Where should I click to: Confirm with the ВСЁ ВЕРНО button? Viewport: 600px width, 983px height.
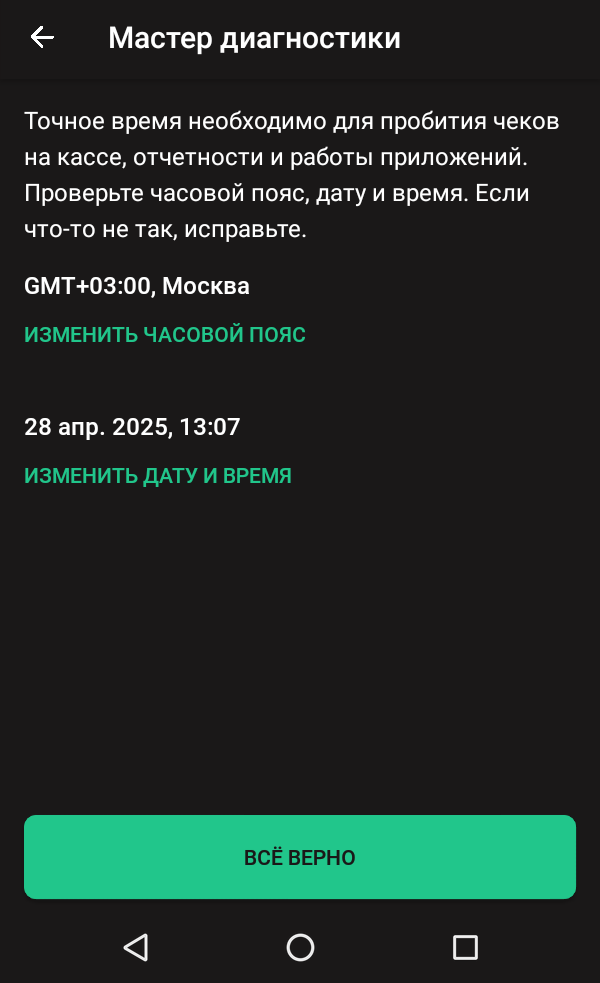(x=300, y=857)
